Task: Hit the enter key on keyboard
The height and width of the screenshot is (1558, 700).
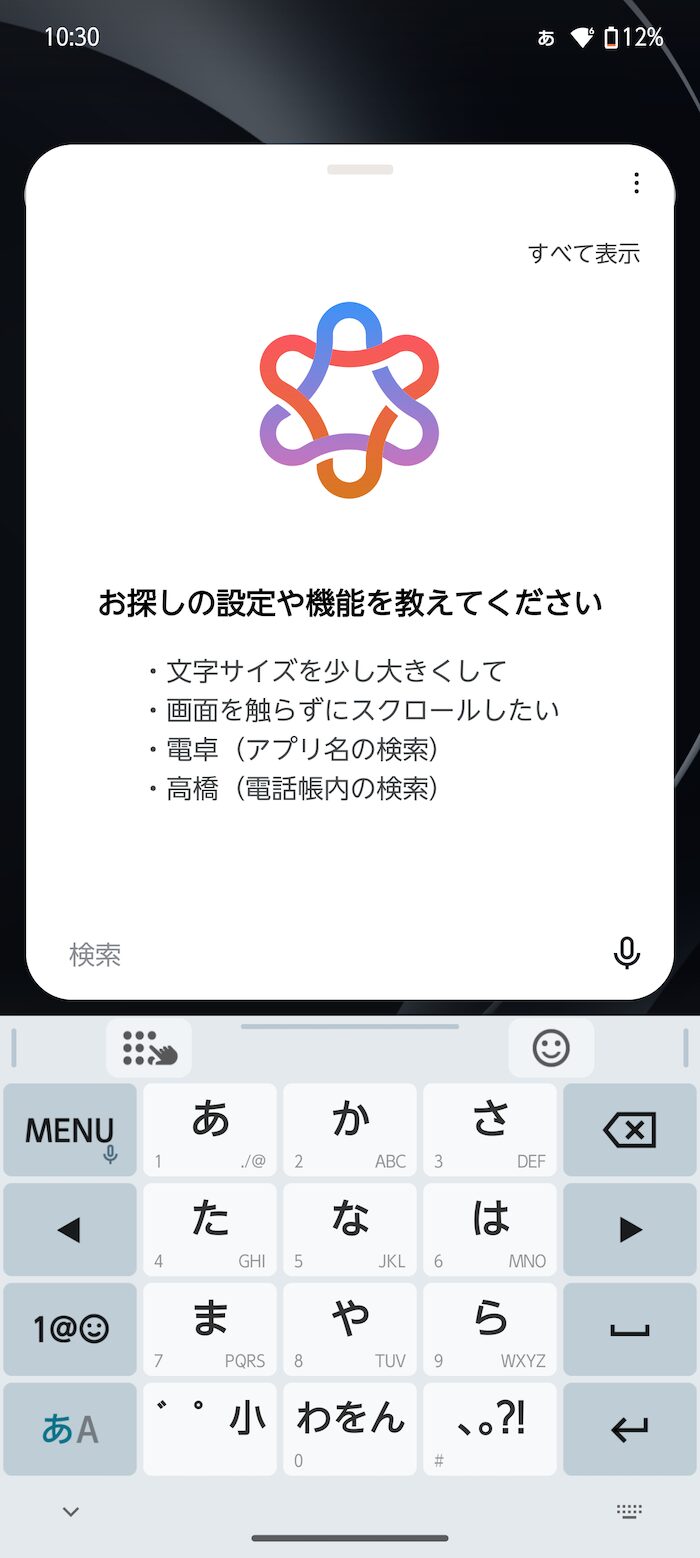Action: click(x=630, y=1430)
